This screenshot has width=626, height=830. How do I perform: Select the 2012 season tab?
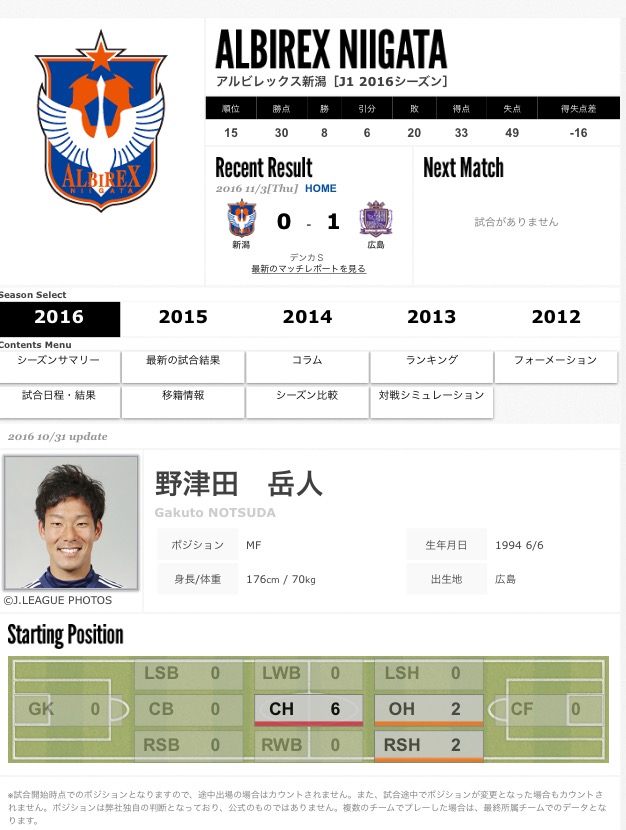coord(555,317)
